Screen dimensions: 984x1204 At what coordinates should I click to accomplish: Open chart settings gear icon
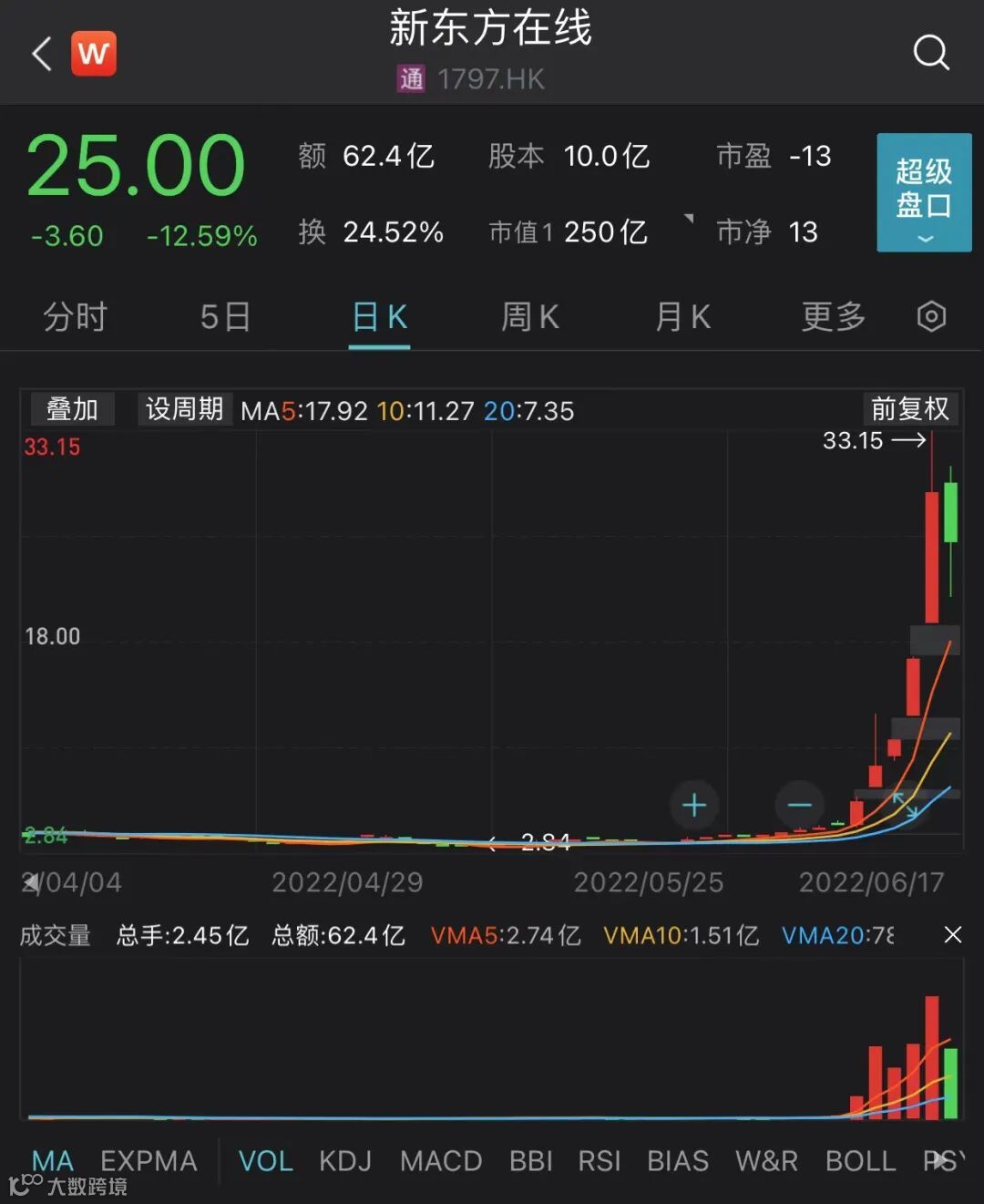pyautogui.click(x=931, y=317)
